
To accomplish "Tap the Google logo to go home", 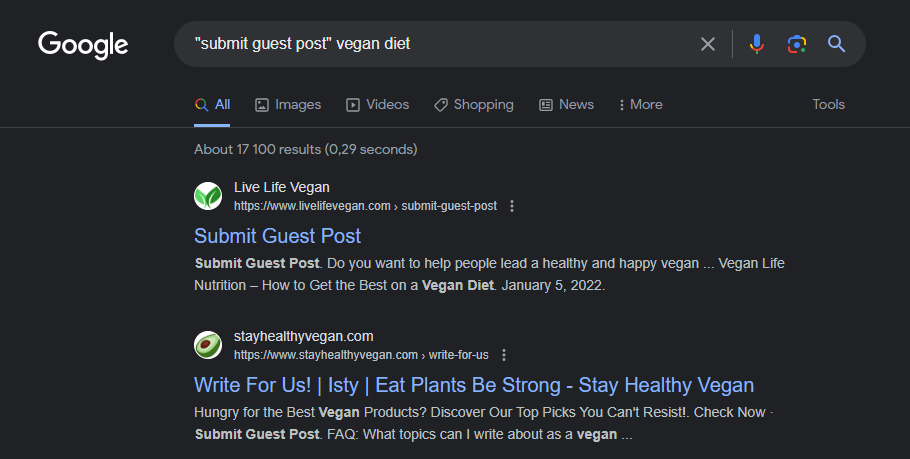I will coord(83,44).
